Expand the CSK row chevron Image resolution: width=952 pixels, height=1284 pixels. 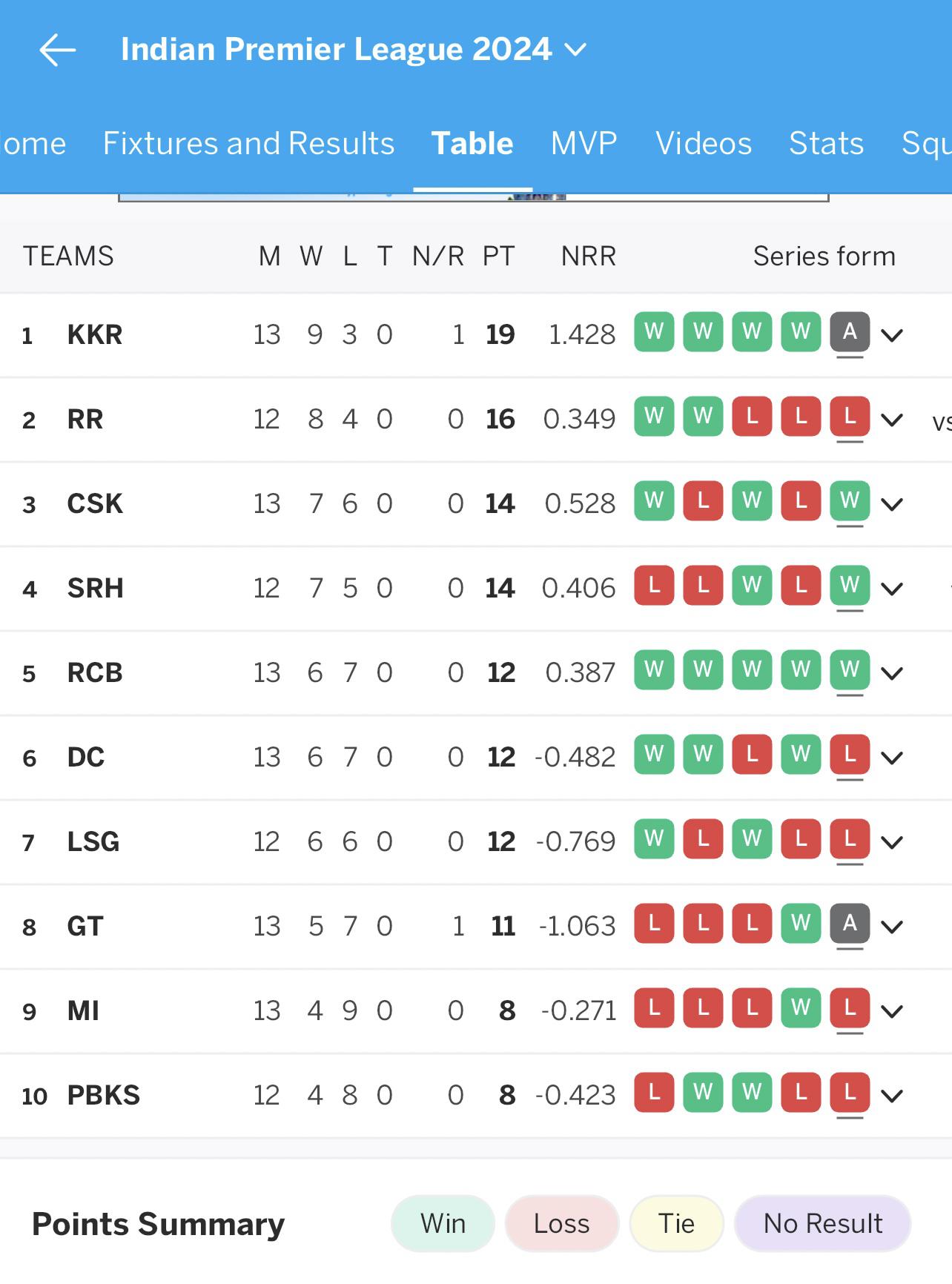(891, 504)
